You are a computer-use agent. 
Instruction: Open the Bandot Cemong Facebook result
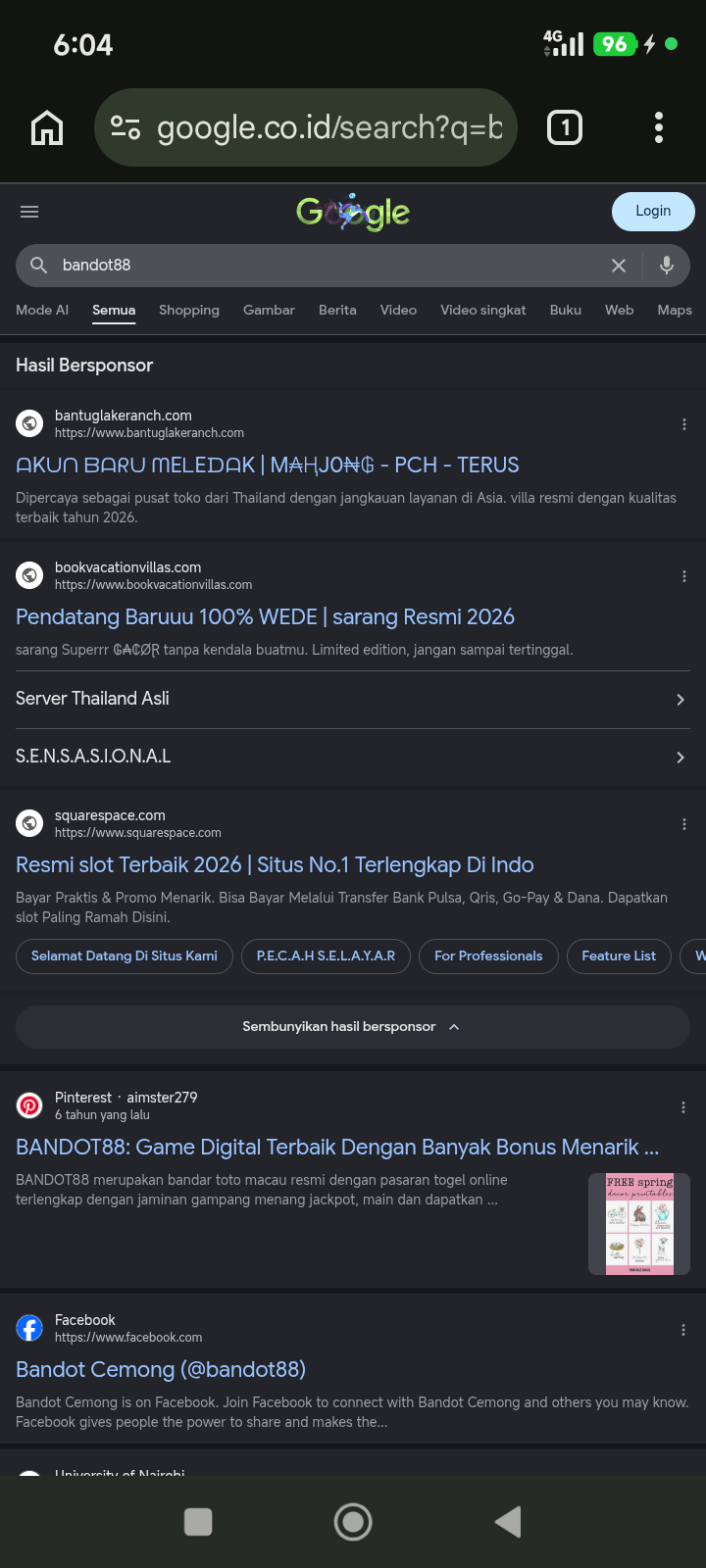(161, 1369)
